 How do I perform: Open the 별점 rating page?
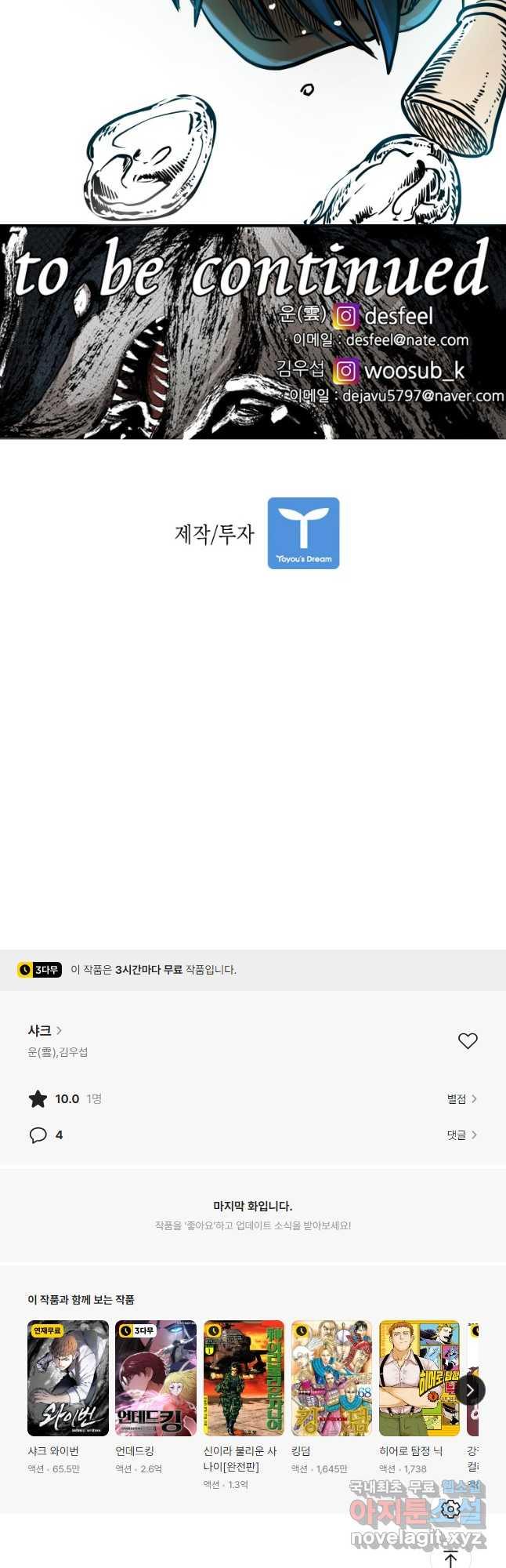click(461, 1099)
